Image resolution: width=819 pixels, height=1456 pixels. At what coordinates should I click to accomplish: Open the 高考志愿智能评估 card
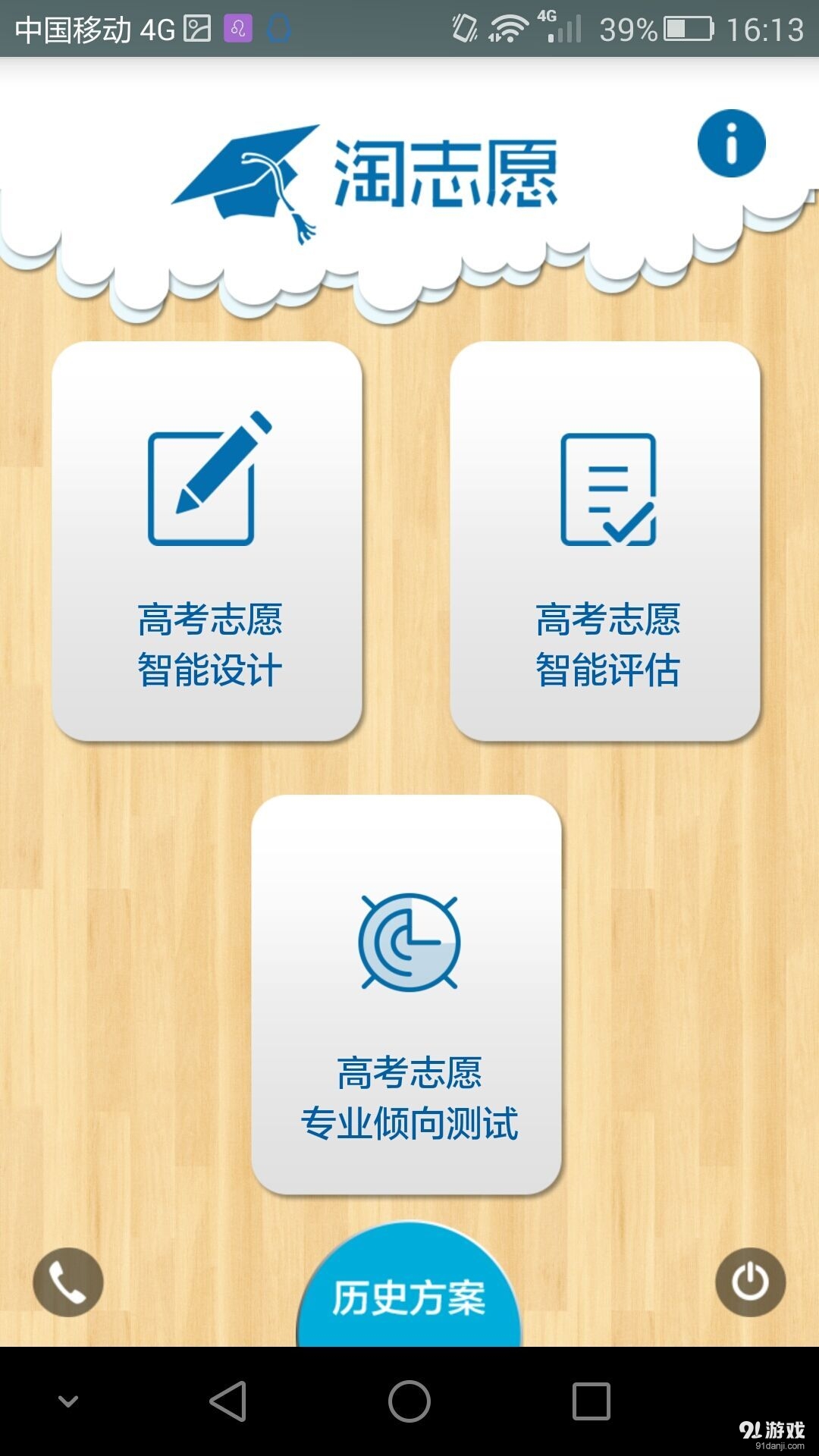tap(607, 538)
